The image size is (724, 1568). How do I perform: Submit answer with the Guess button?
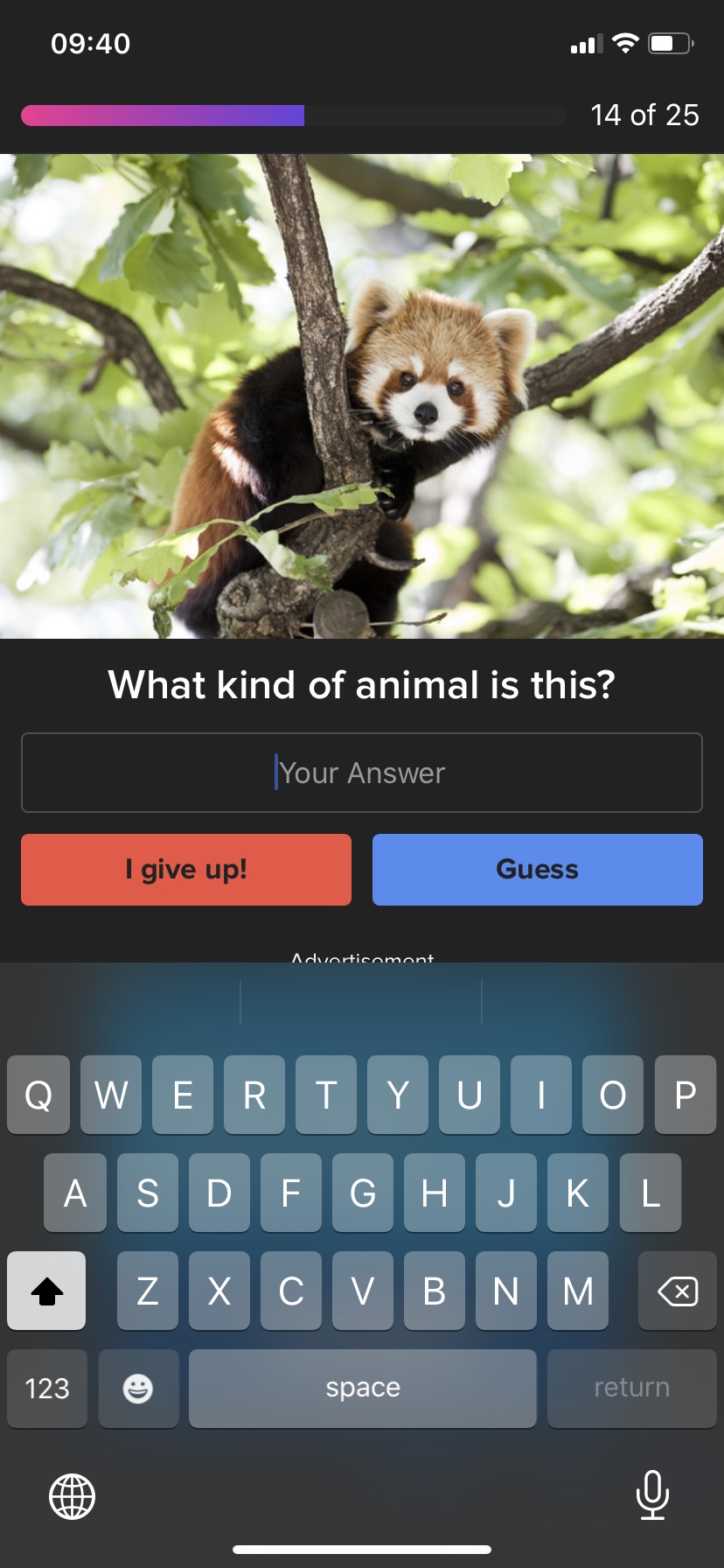coord(538,870)
